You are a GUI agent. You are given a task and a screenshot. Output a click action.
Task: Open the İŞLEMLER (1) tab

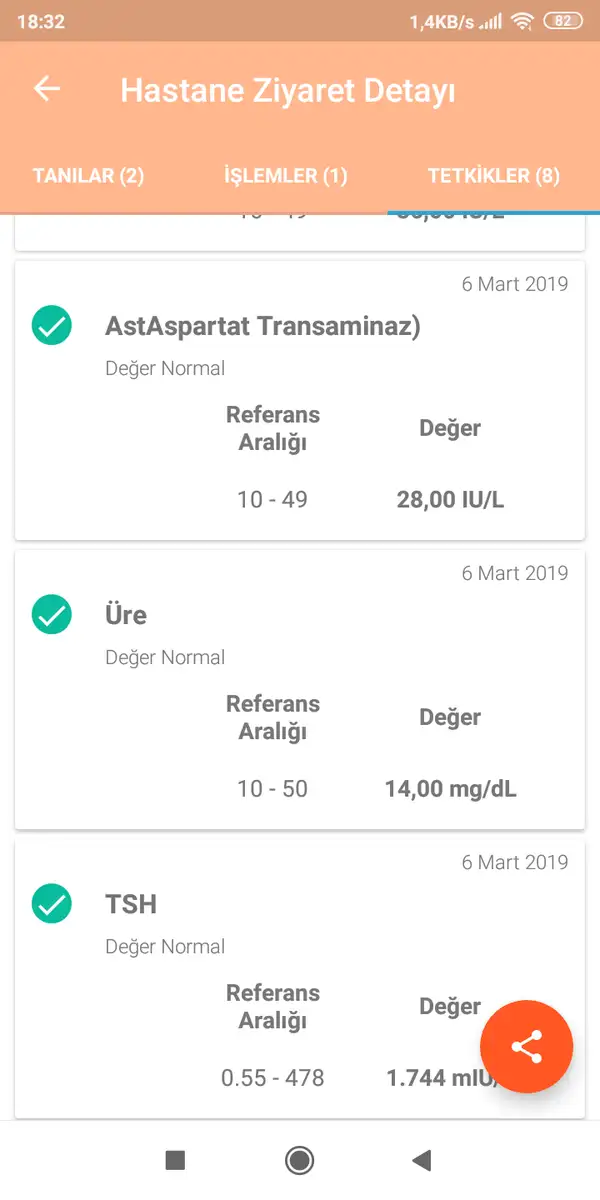(285, 176)
